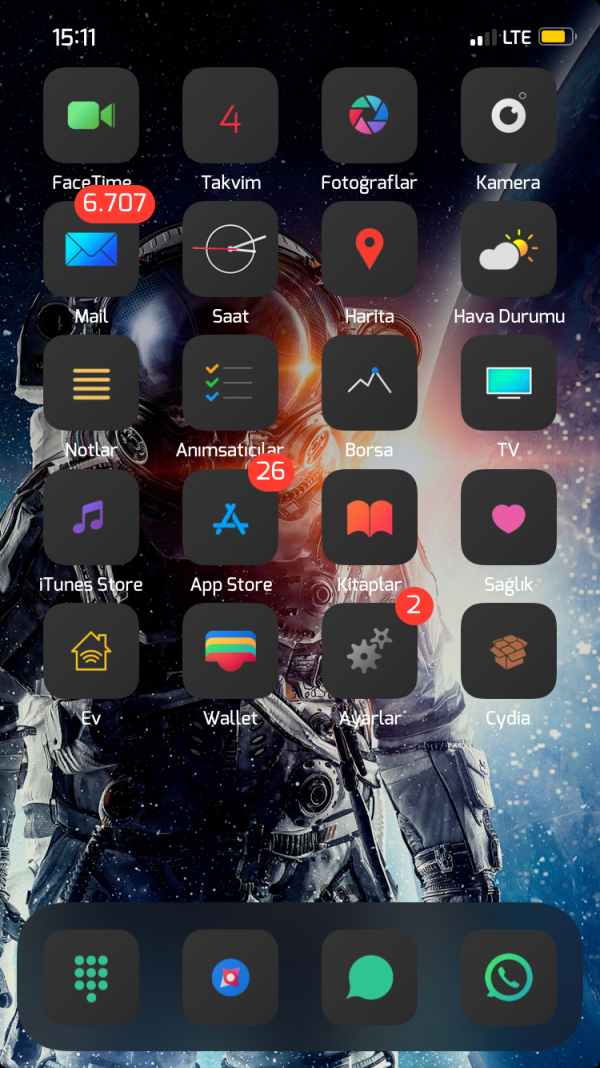Viewport: 600px width, 1068px height.
Task: Launch the Kamera app
Action: point(508,116)
